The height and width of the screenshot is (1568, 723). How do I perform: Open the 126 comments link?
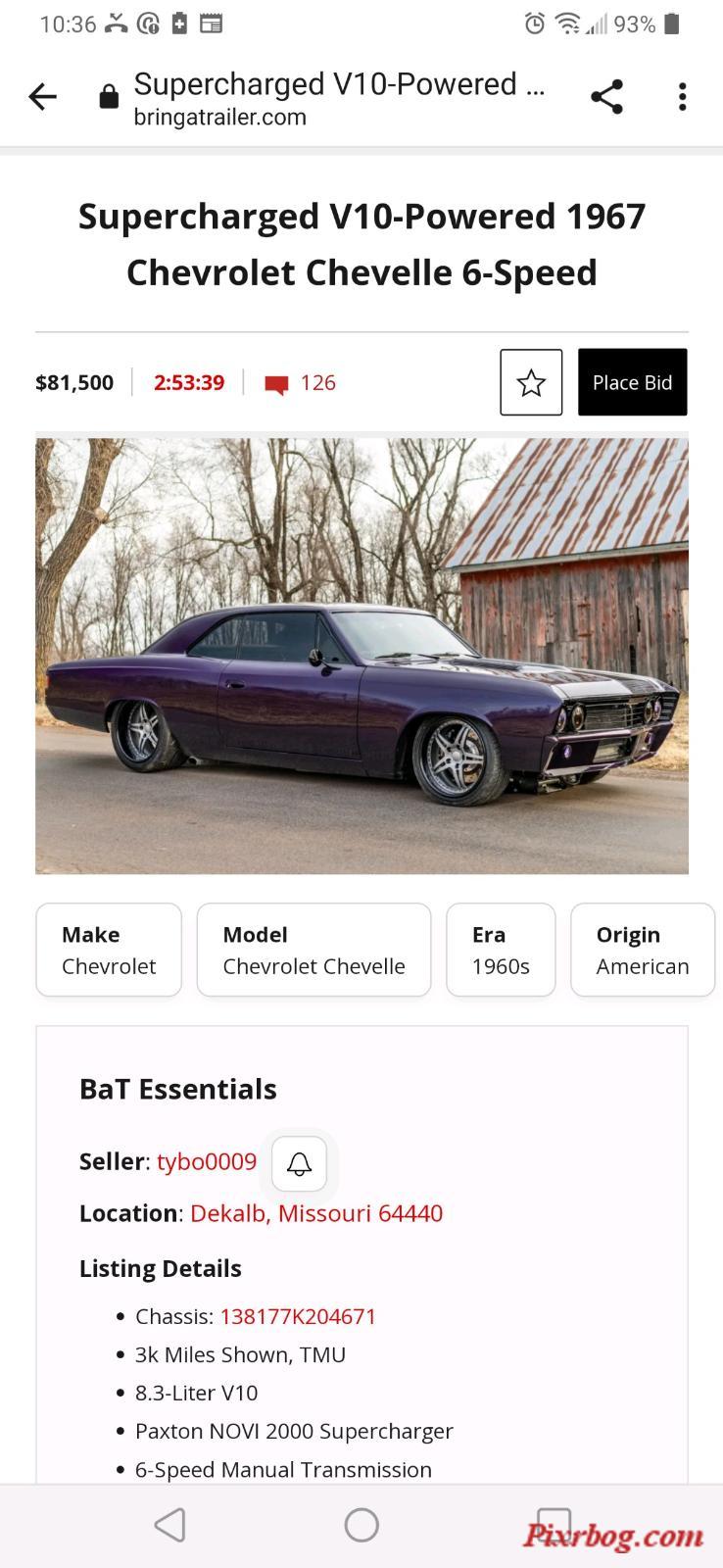pos(301,383)
